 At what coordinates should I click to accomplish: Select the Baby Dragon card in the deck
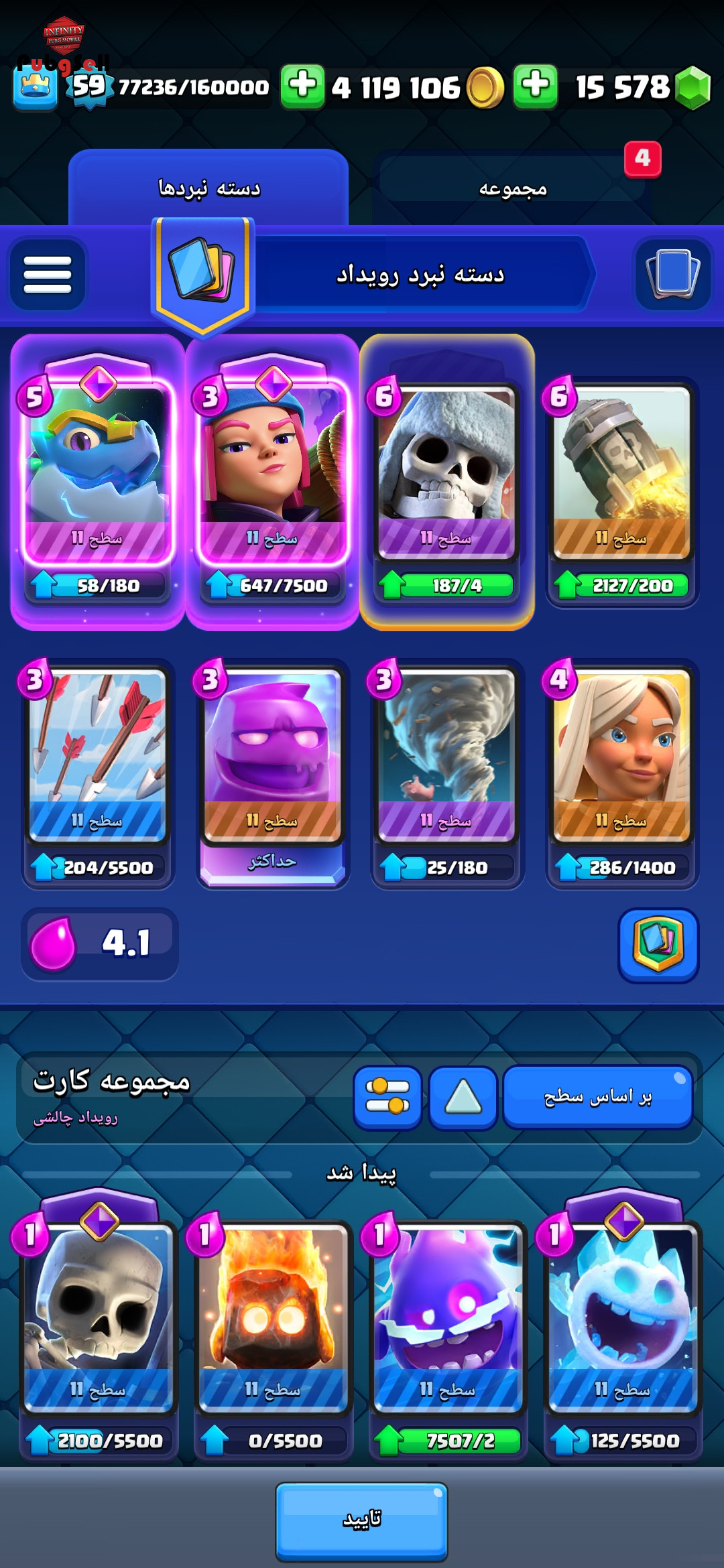pos(98,469)
